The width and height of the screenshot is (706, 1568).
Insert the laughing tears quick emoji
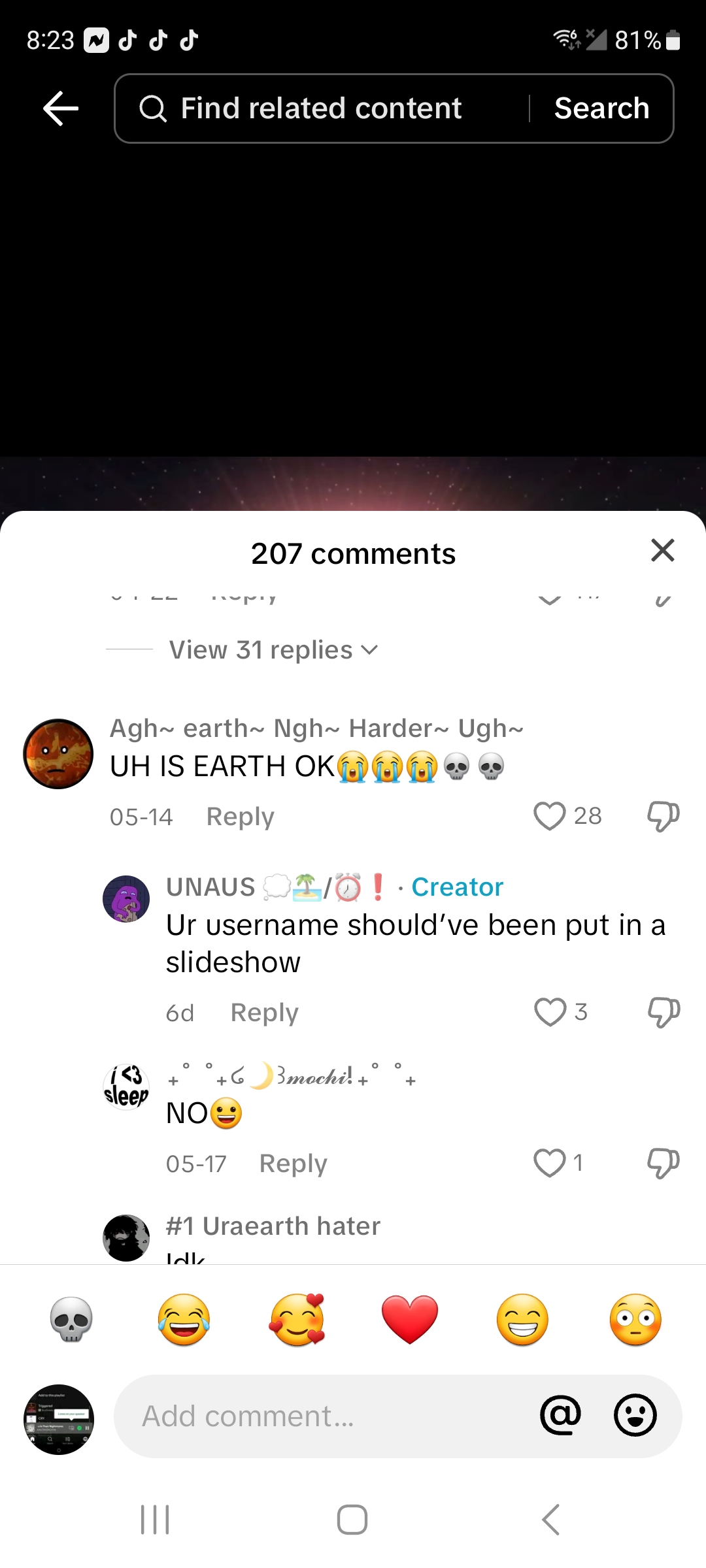click(x=184, y=1320)
